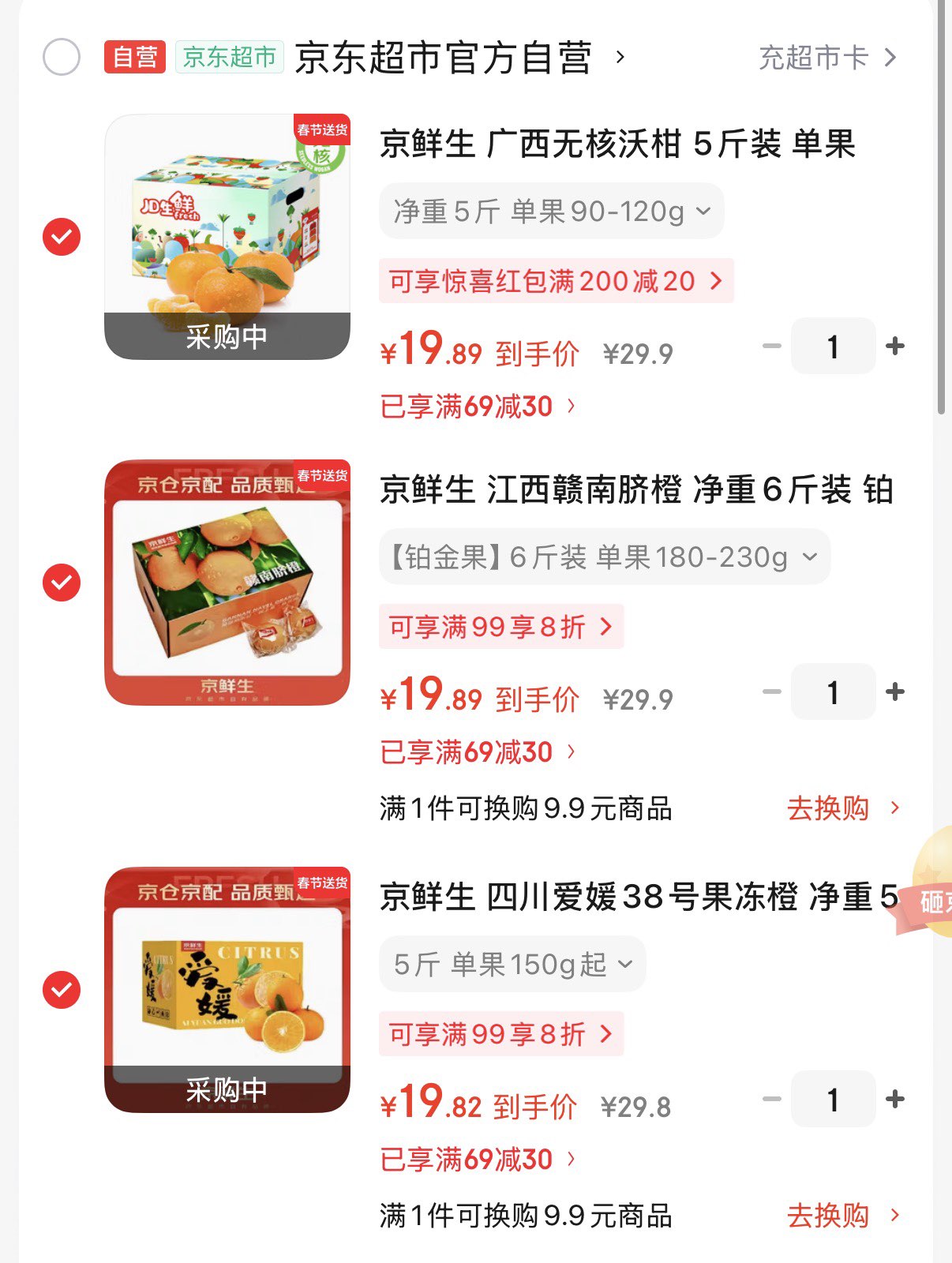Image resolution: width=952 pixels, height=1263 pixels.
Task: Change spec 【铂金果】6斤装 单果180-230g
Action: pyautogui.click(x=604, y=557)
